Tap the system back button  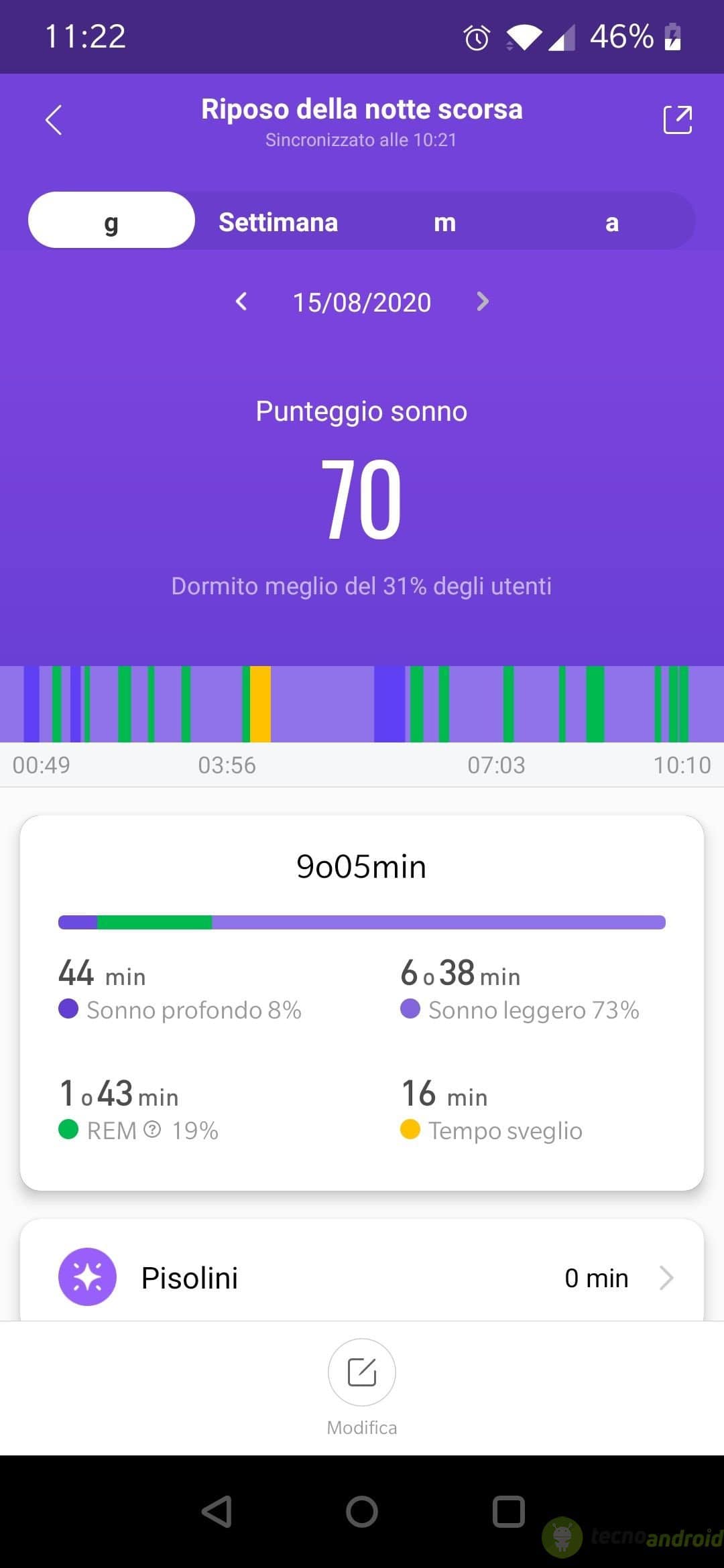coord(217,1512)
